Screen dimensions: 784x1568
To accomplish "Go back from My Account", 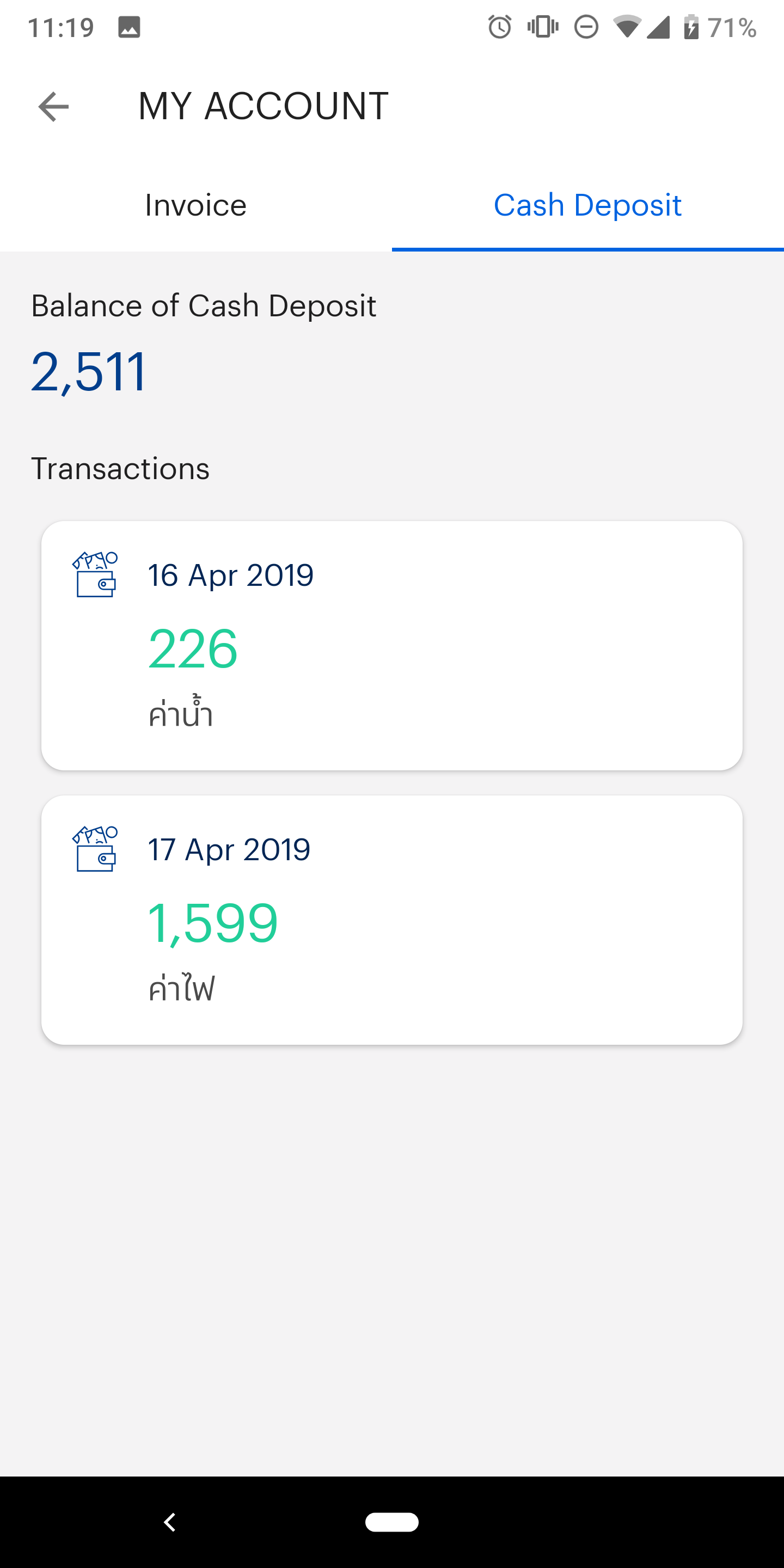I will point(53,107).
